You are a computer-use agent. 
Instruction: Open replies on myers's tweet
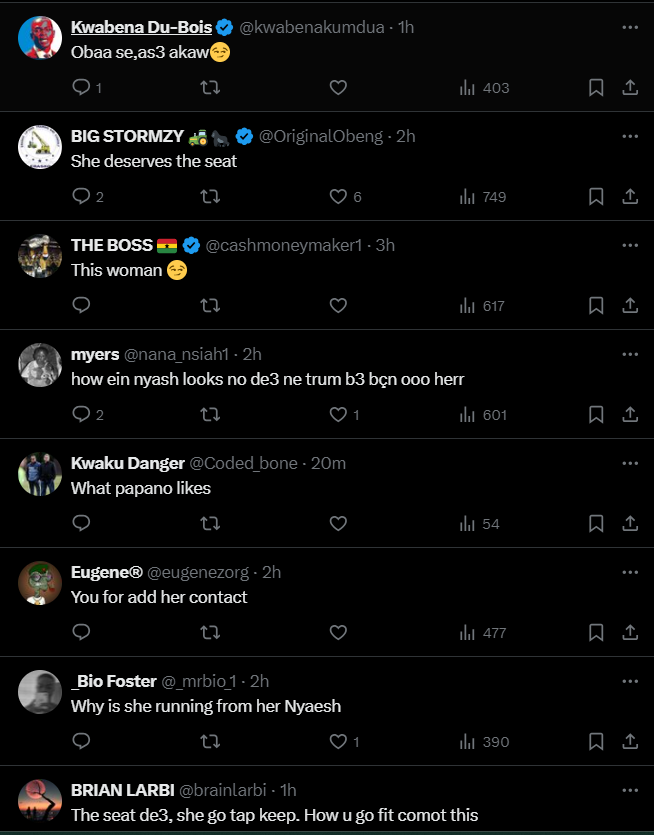point(82,415)
